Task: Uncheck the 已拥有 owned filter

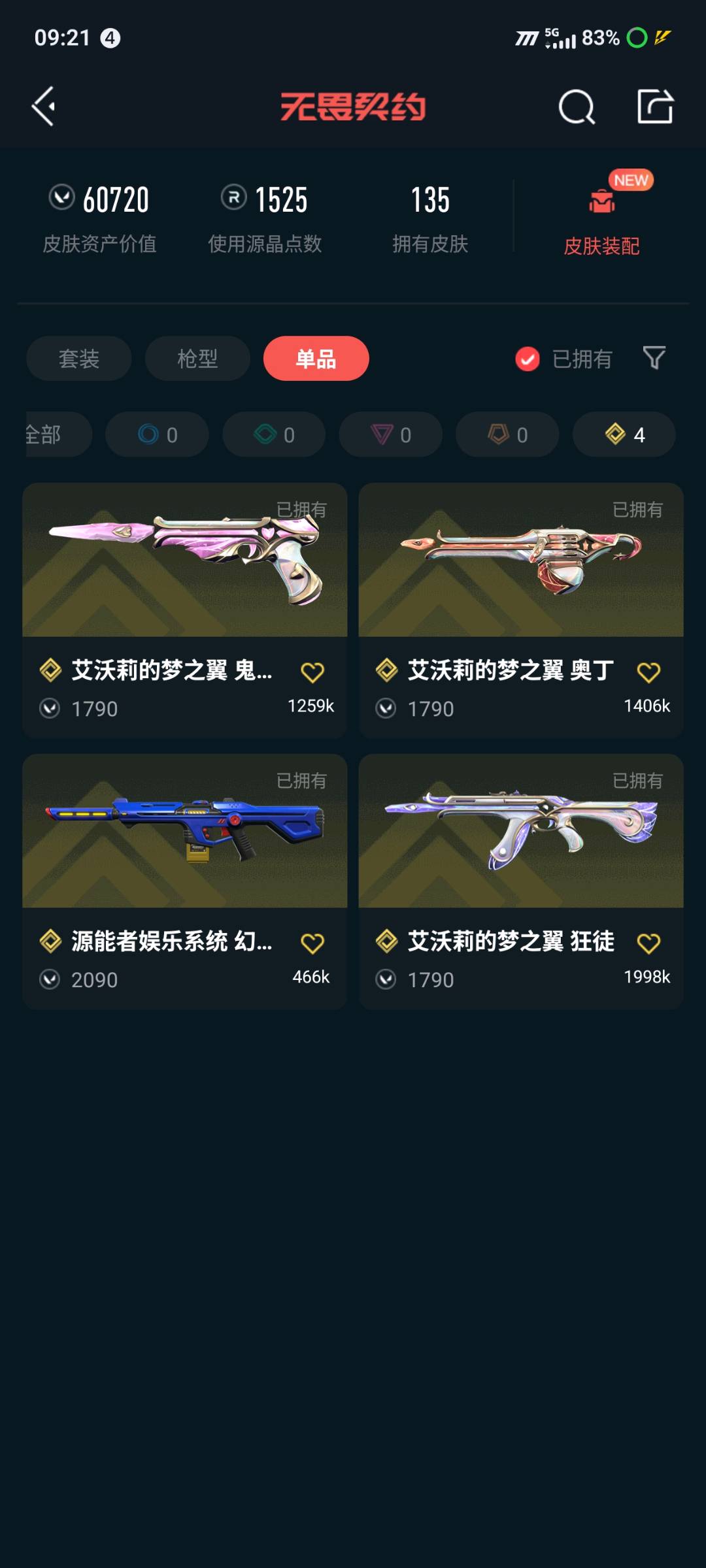Action: click(x=563, y=359)
